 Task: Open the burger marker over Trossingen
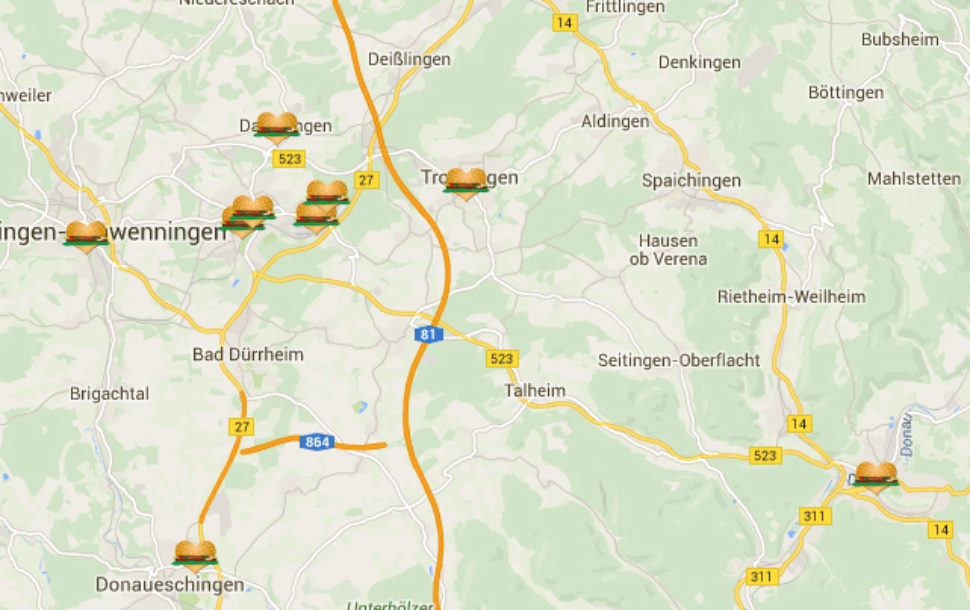(x=465, y=183)
